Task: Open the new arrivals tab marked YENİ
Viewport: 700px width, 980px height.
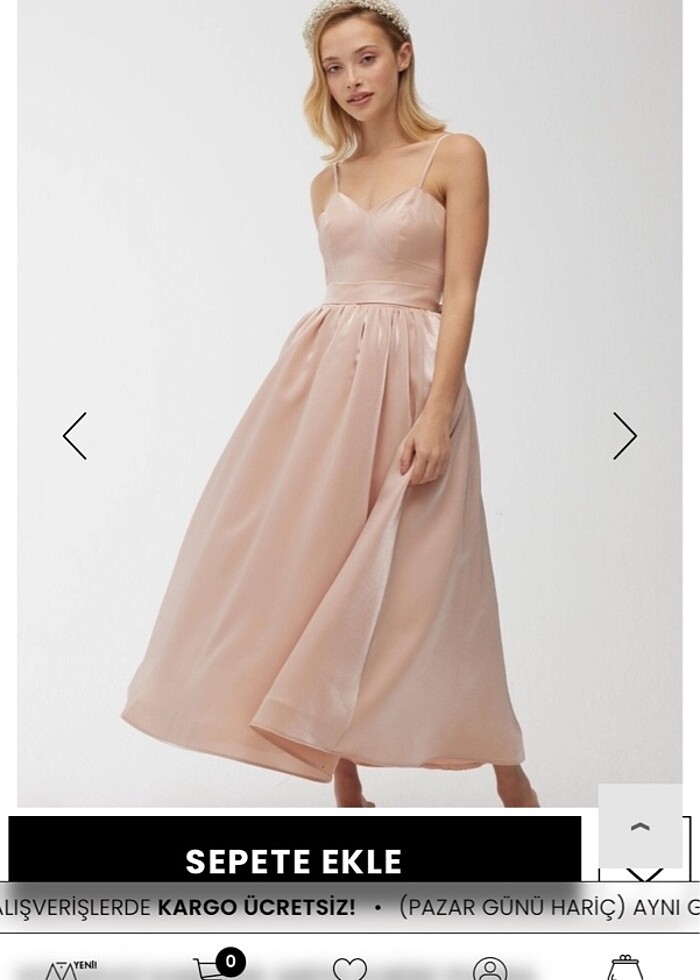Action: click(x=70, y=968)
